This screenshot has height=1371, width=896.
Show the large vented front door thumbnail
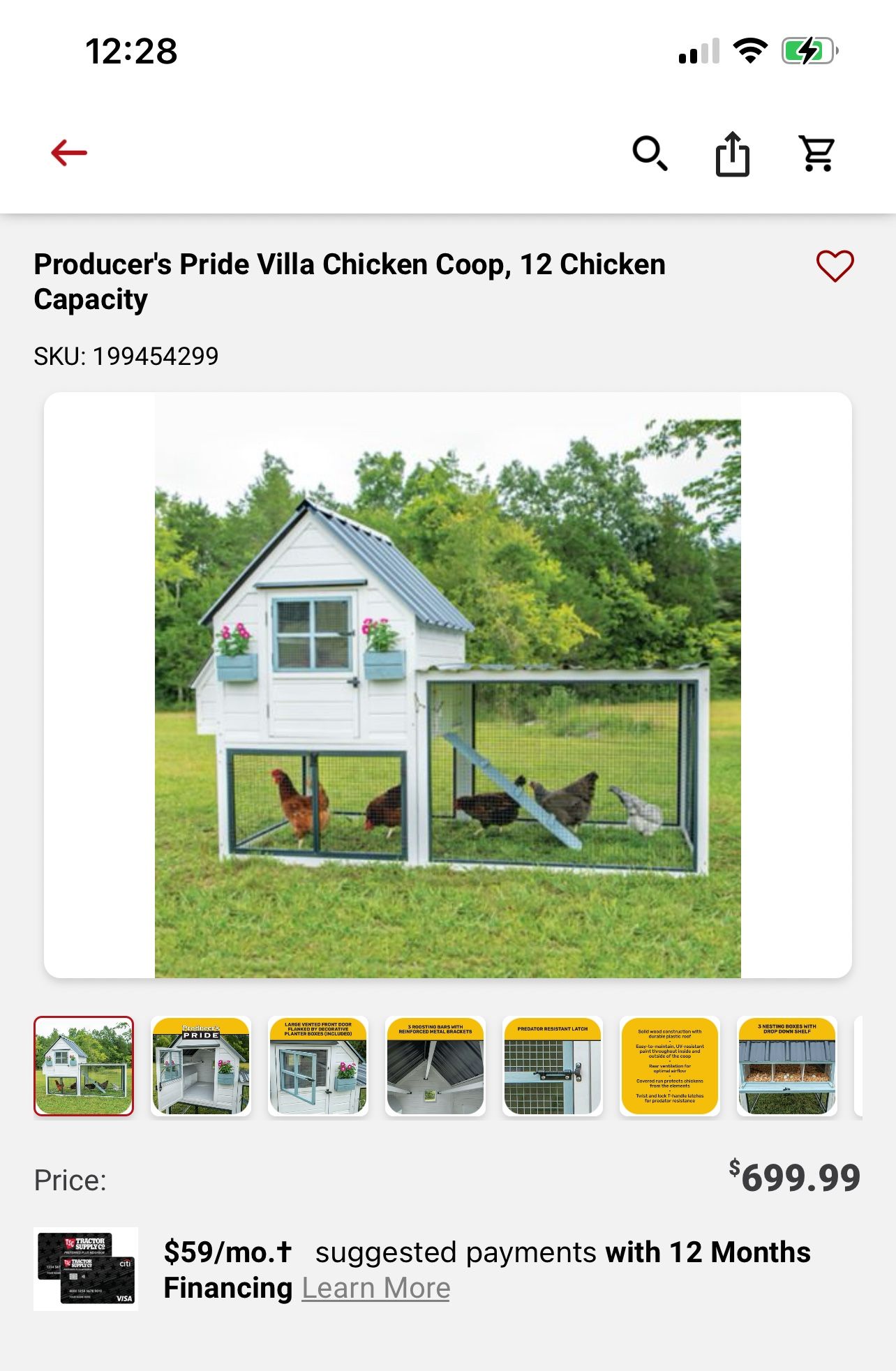click(x=318, y=1065)
